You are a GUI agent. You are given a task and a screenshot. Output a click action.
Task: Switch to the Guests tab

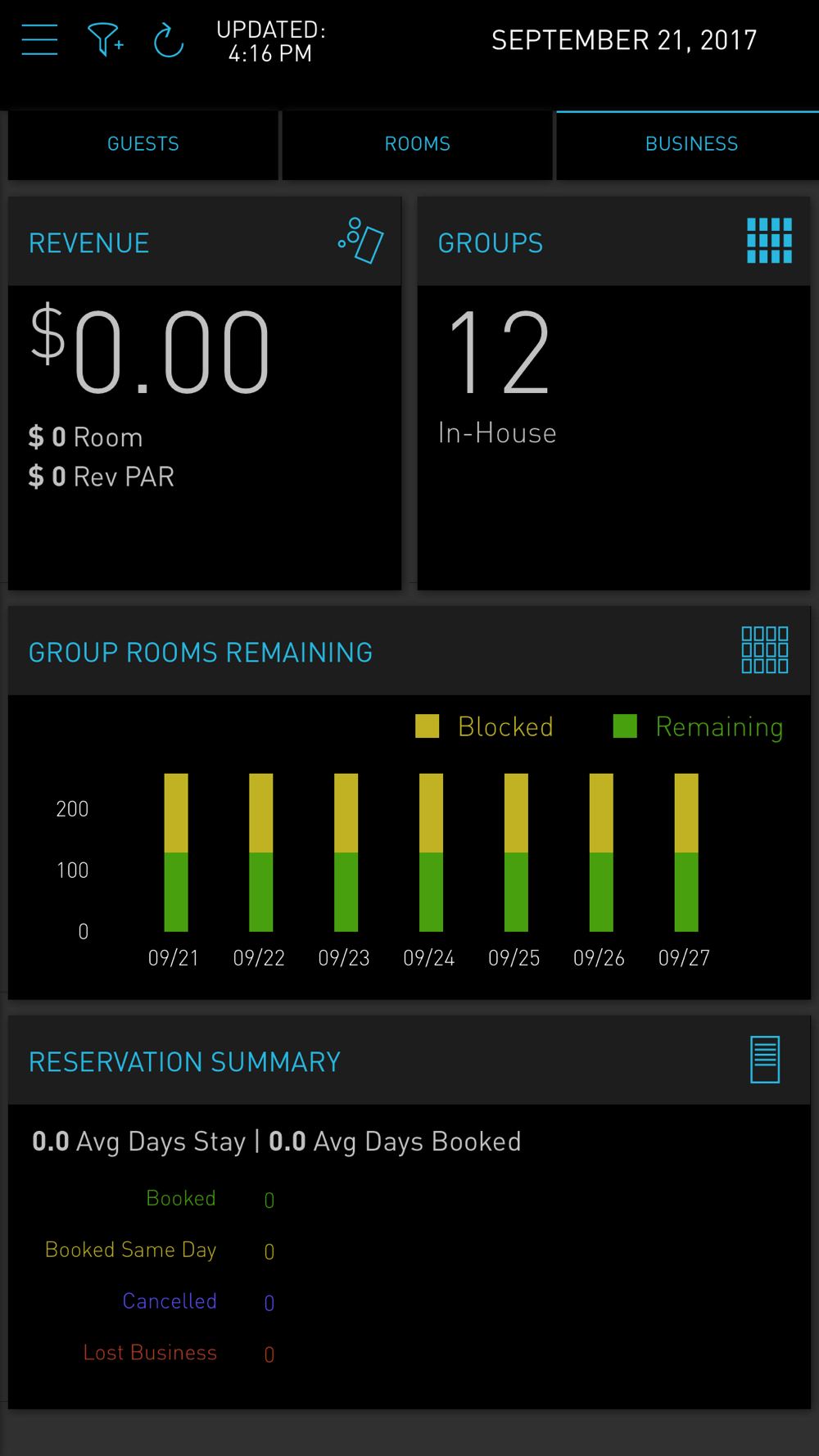tap(143, 144)
